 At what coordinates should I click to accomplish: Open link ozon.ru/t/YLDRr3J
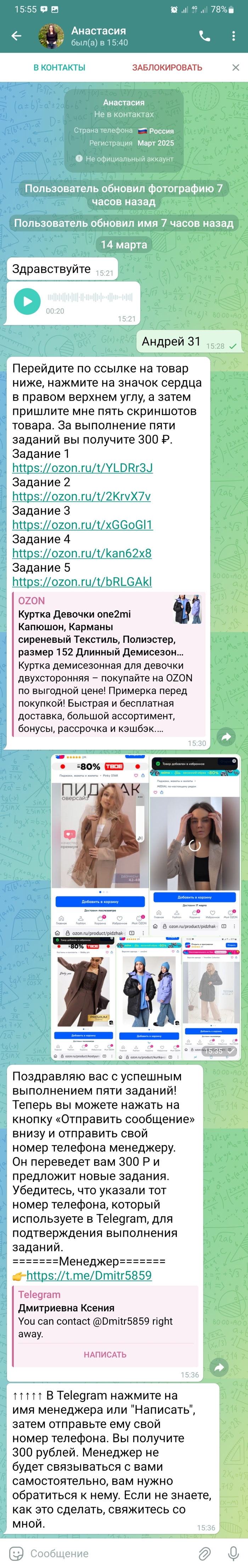tap(82, 468)
